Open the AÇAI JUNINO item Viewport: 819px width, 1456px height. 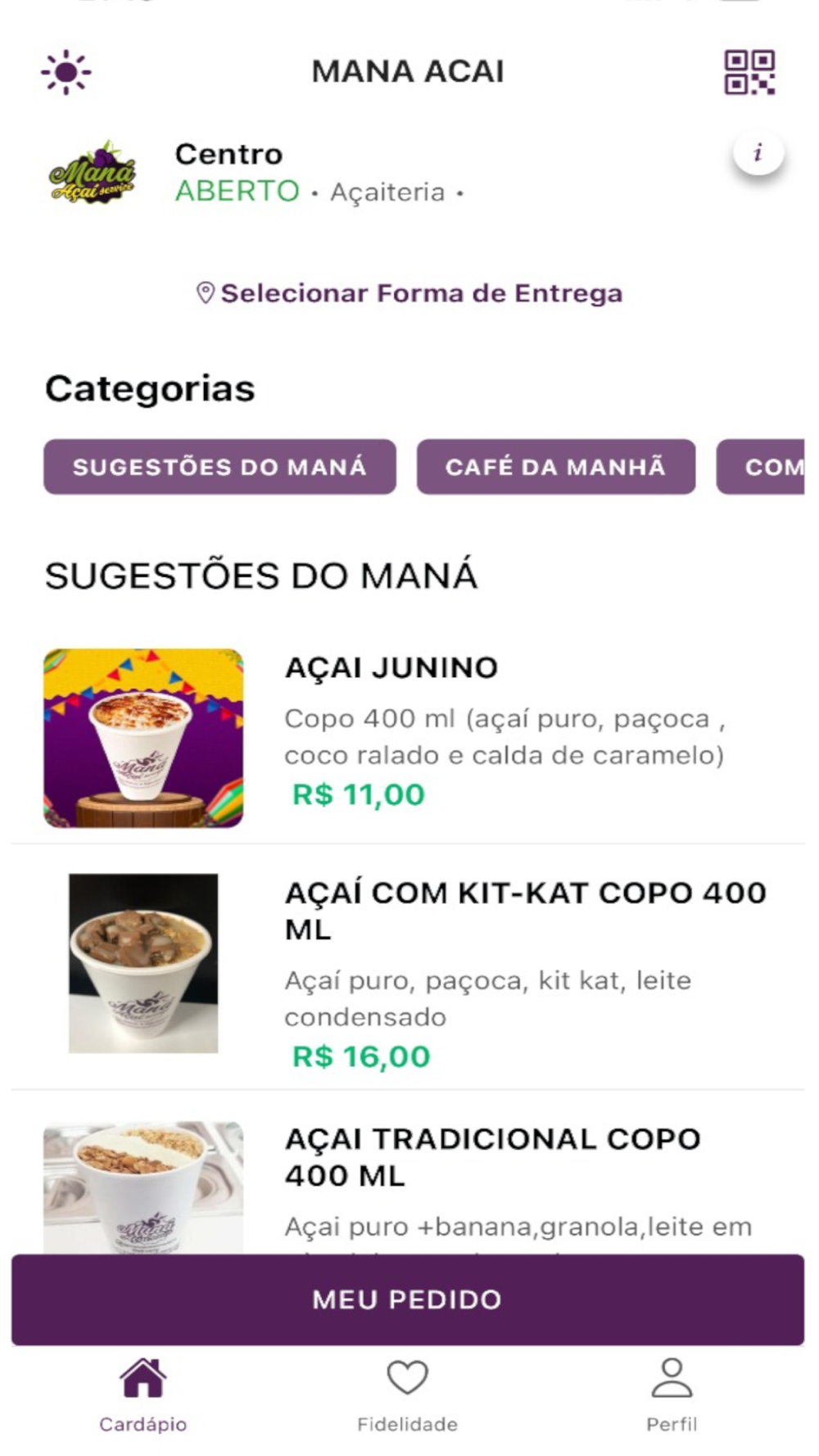tap(408, 738)
